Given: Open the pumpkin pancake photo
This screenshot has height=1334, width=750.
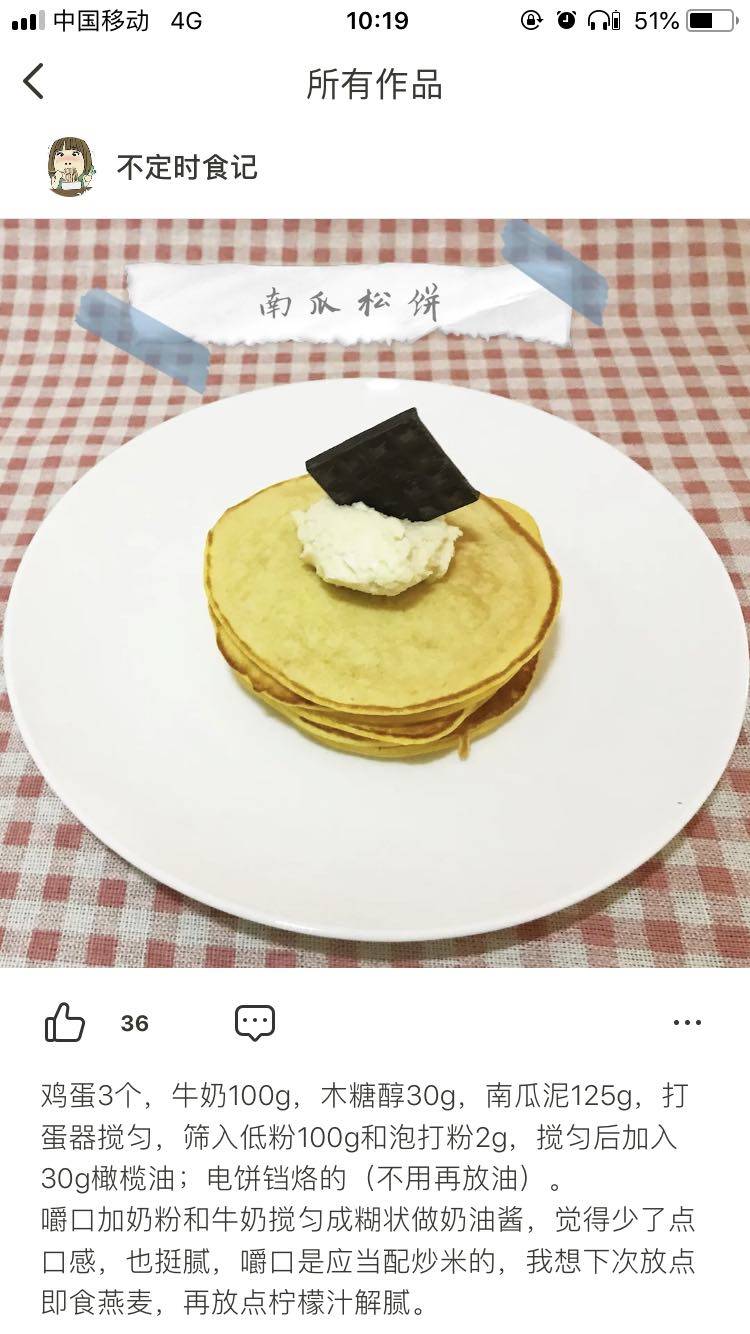Looking at the screenshot, I should click(x=375, y=593).
